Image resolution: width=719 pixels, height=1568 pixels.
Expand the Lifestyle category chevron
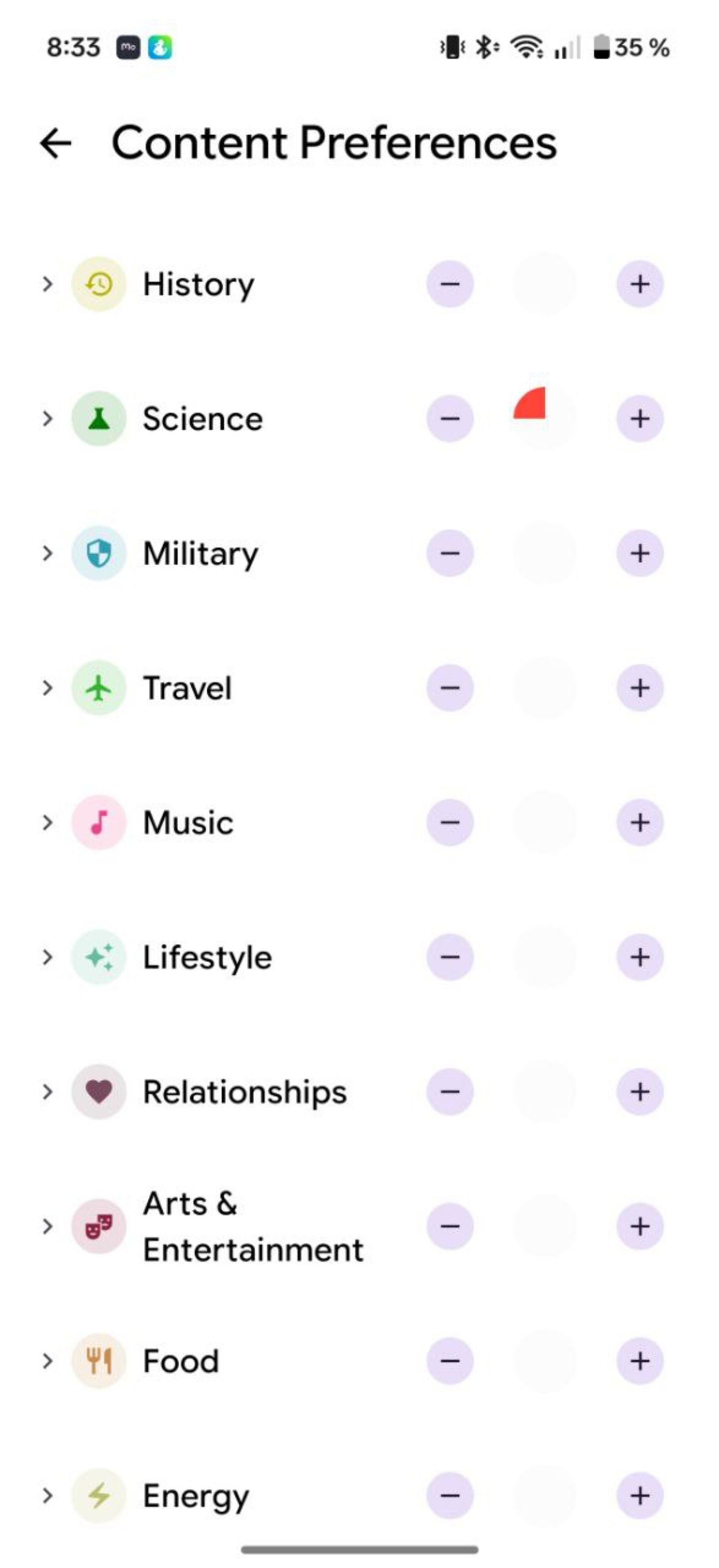(47, 957)
